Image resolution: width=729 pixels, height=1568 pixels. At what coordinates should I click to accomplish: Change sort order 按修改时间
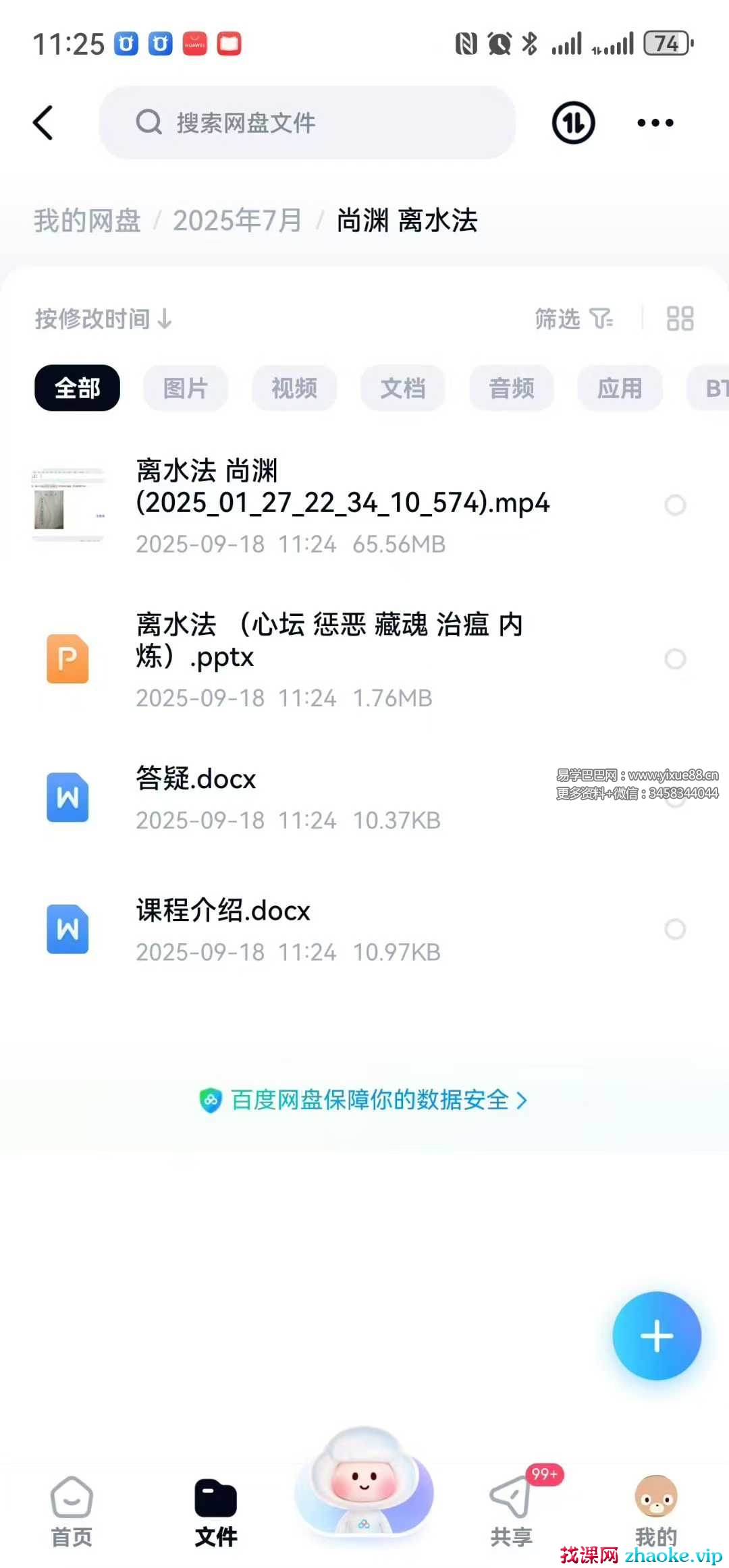pos(103,318)
